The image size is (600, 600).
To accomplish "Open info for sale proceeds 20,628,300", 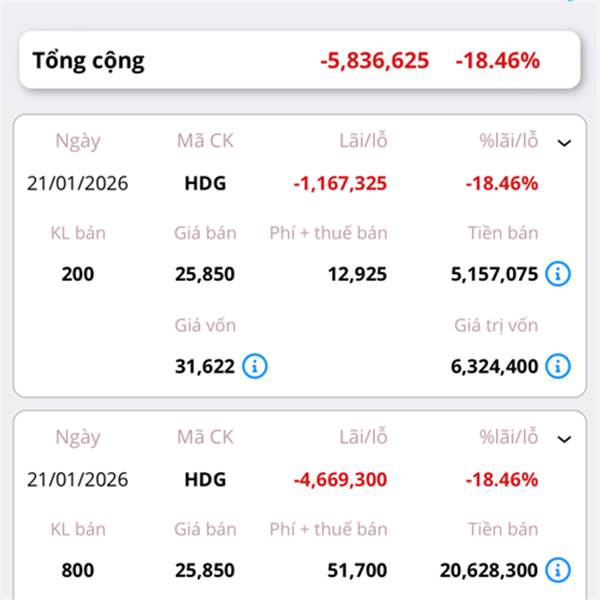I will pos(558,570).
